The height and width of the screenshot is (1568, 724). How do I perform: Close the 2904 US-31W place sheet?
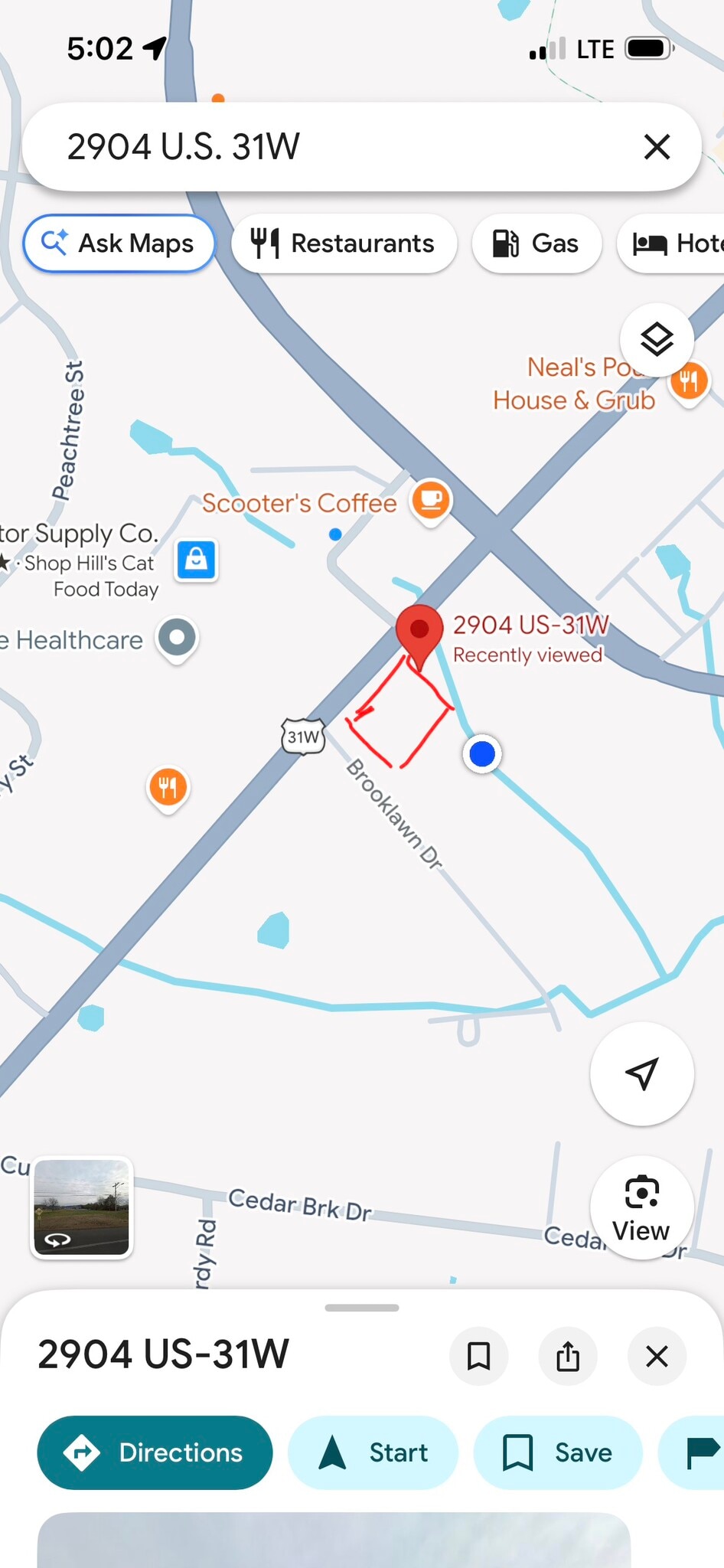tap(657, 1356)
